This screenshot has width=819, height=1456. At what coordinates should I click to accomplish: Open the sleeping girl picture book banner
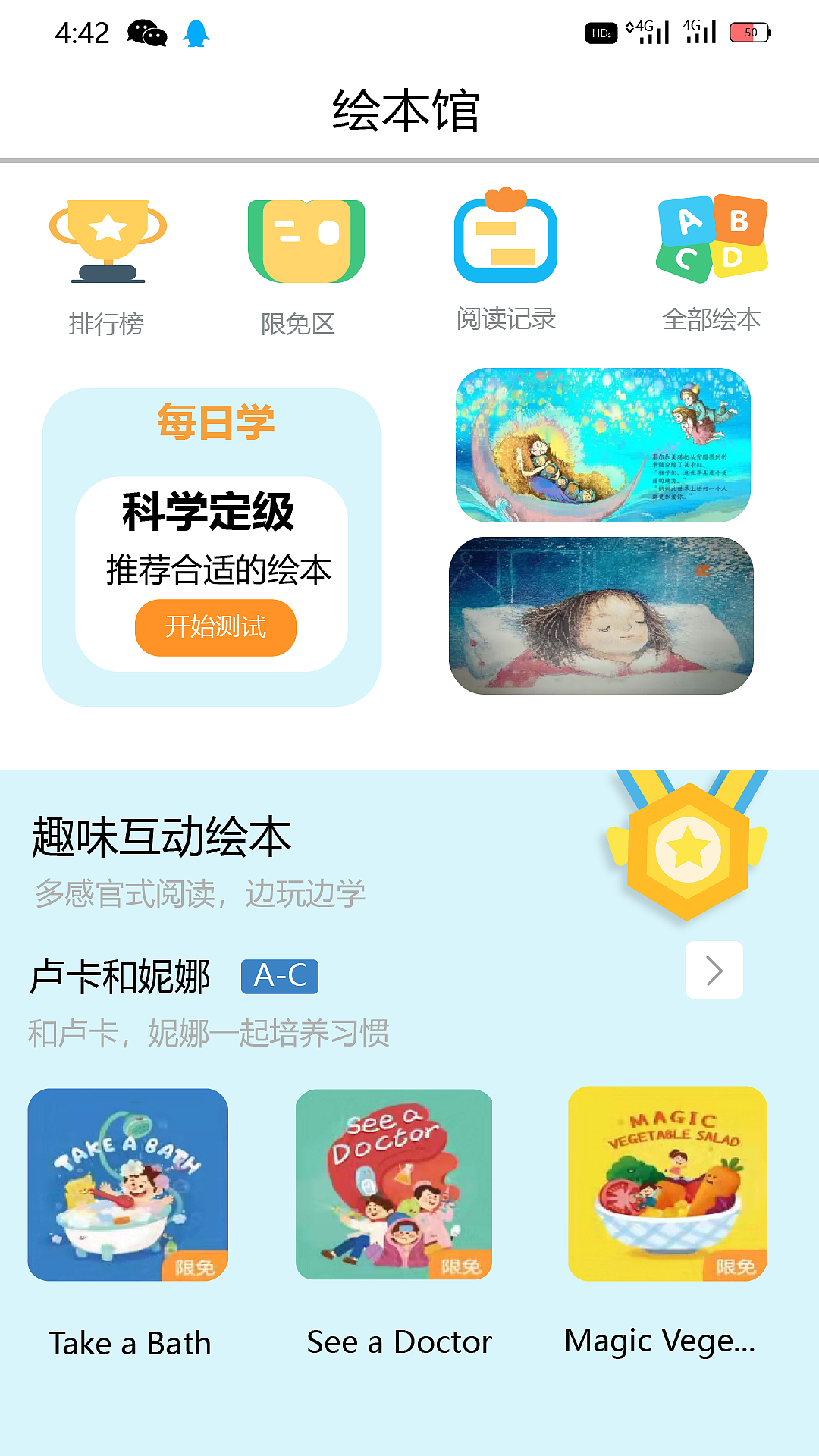[601, 613]
